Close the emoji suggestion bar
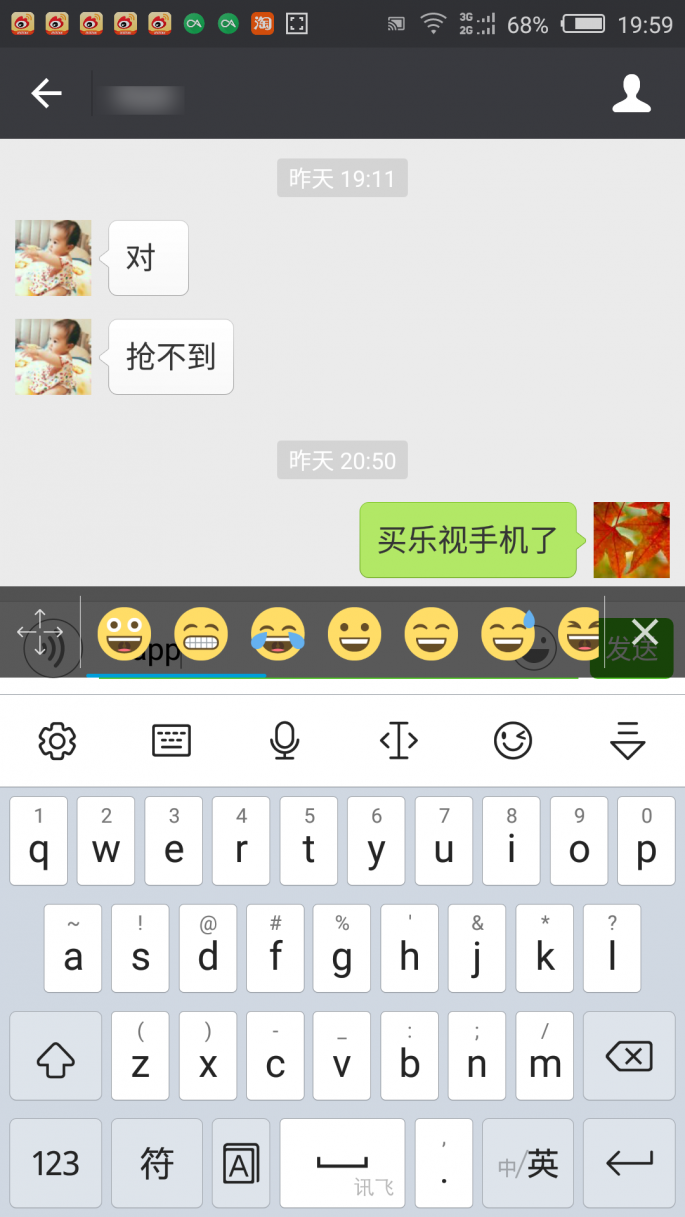 [x=645, y=632]
